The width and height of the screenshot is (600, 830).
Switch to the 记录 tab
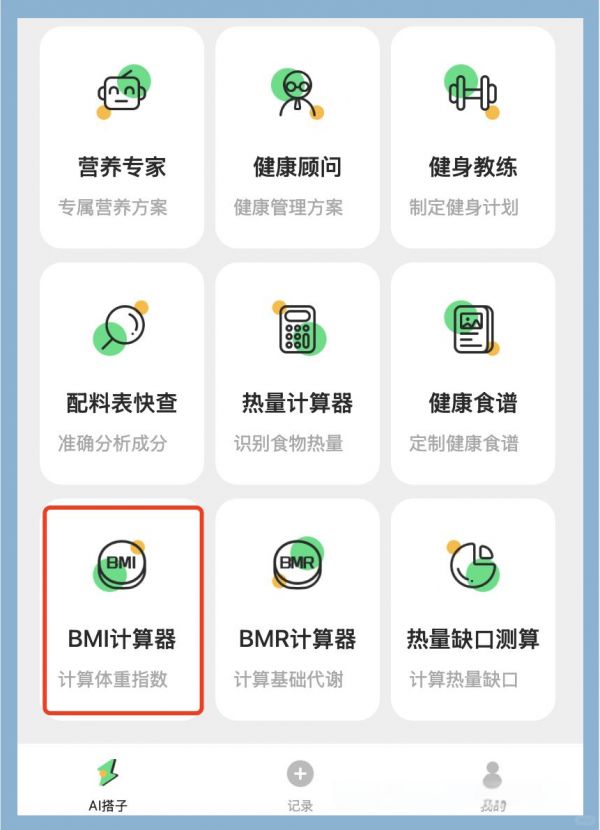300,784
